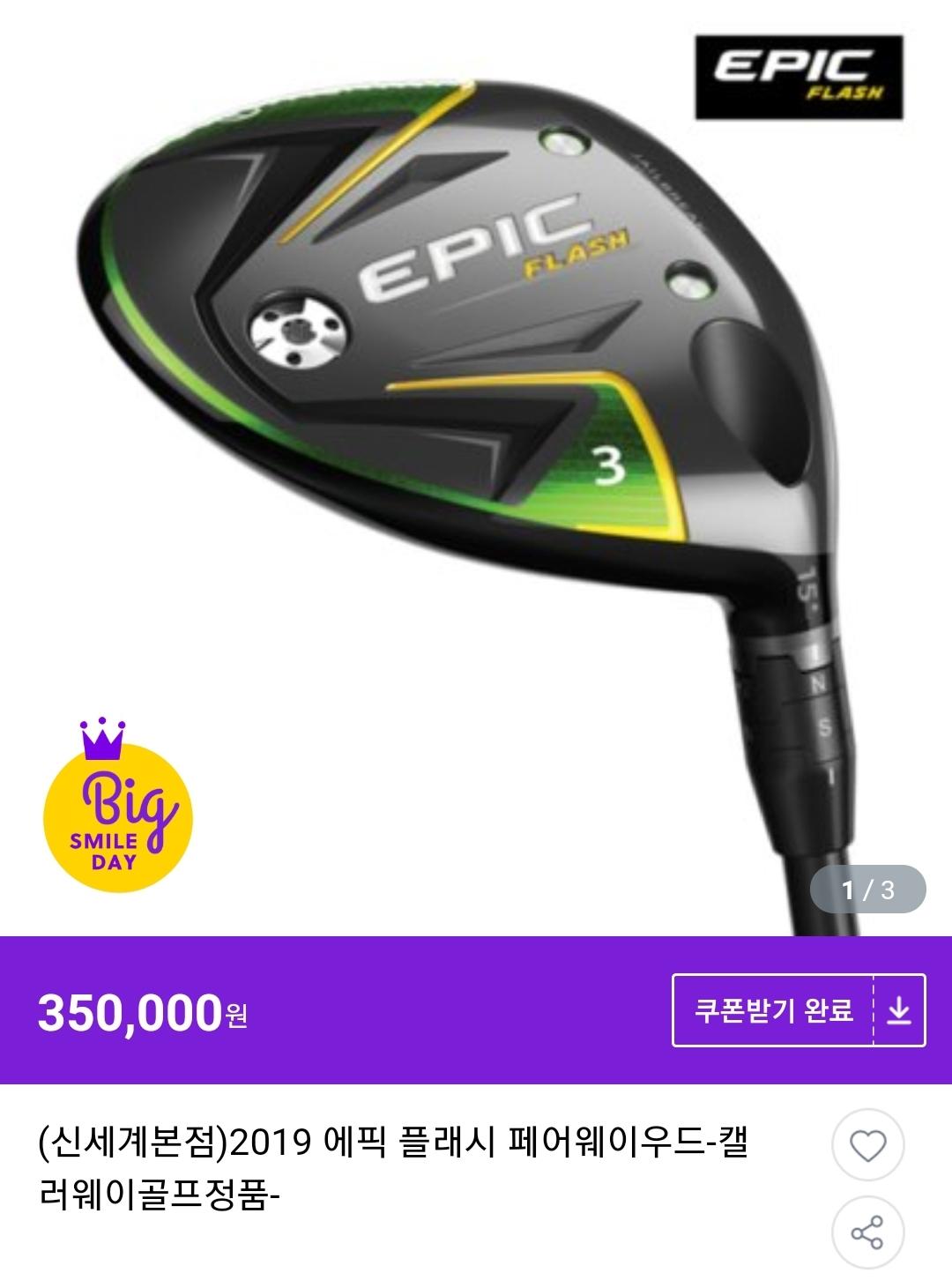
Task: Add this golf club to wishlist
Action: 867,1146
